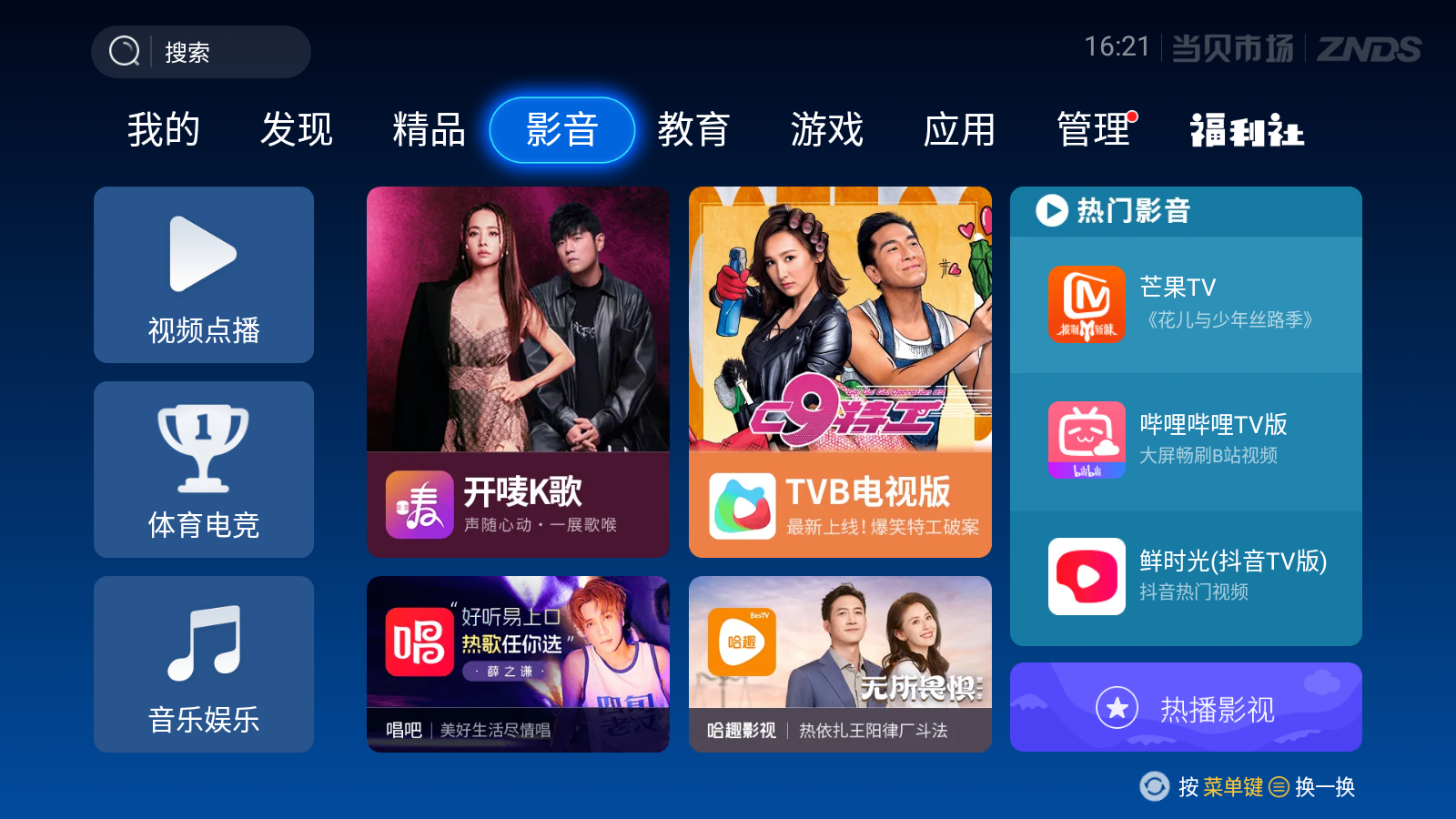Open 哔哩哔哩TV版 in hot list
This screenshot has height=819, width=1456.
[x=1186, y=440]
